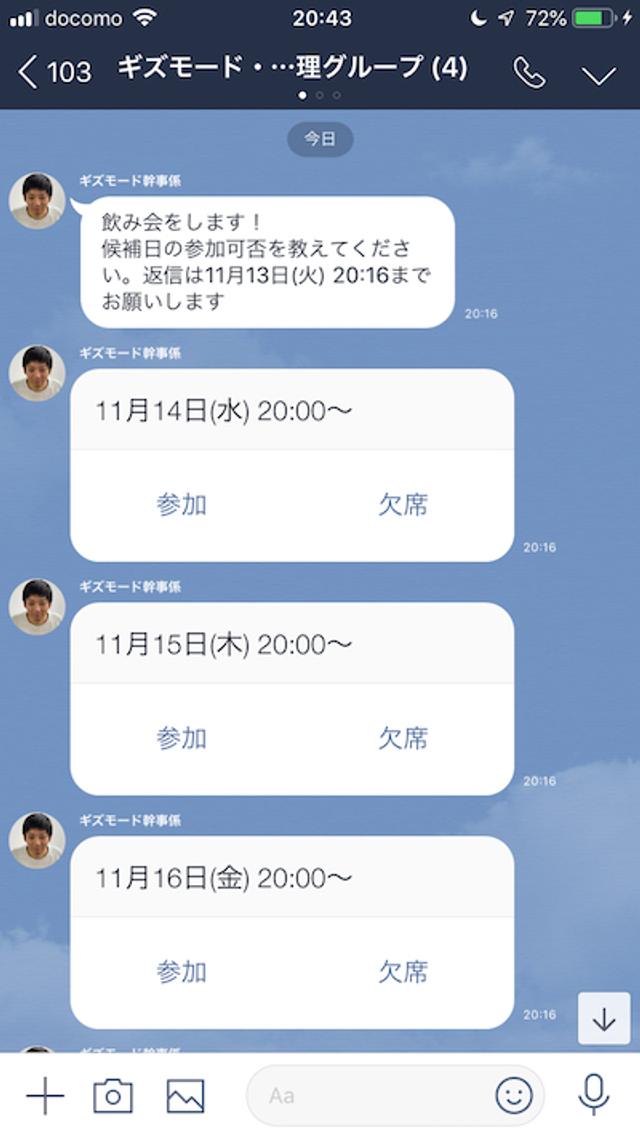Viewport: 640px width, 1138px height.
Task: Select 欠席 for 11月15日(木)
Action: point(403,739)
